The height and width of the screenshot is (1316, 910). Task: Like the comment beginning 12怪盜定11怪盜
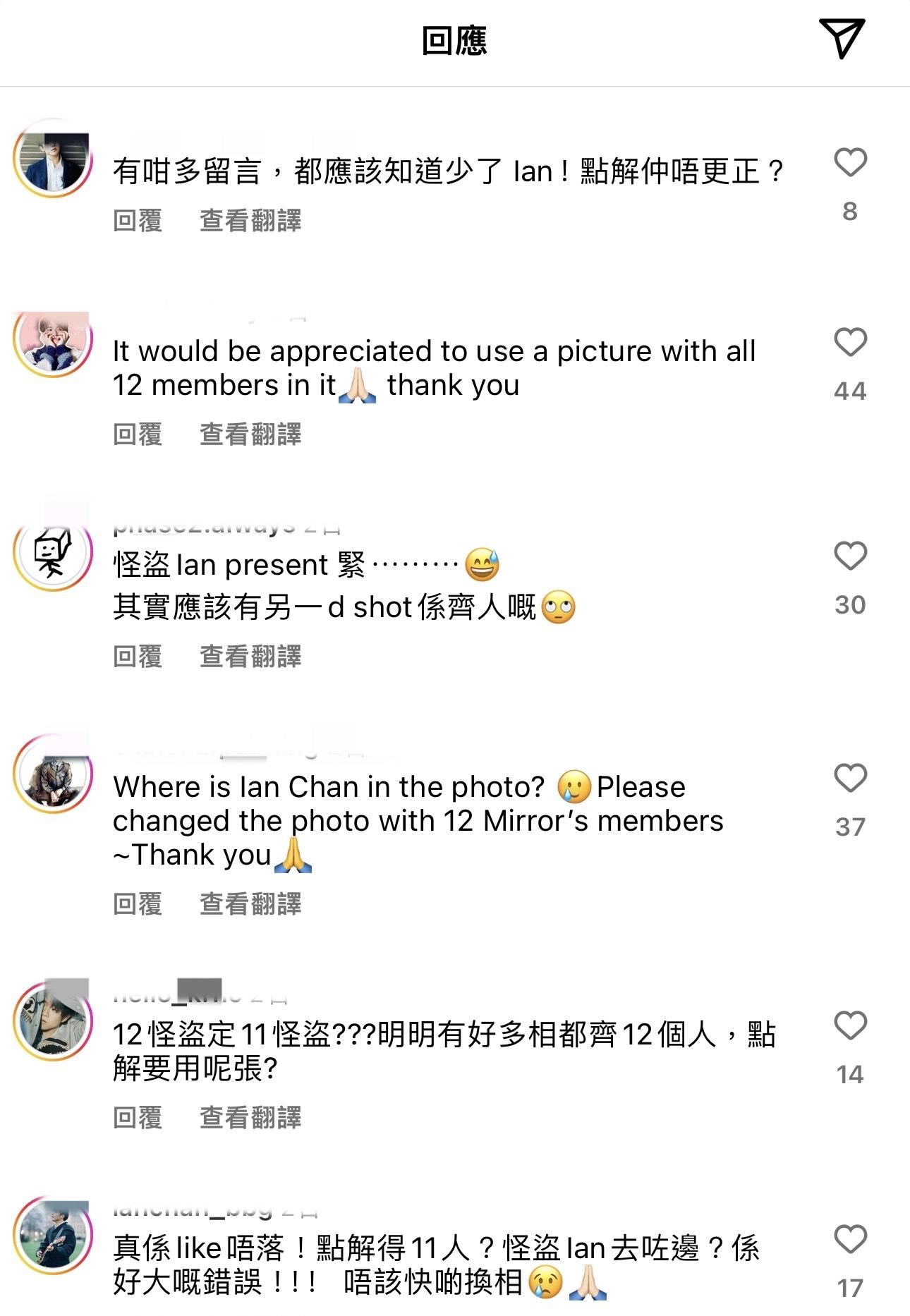pos(850,1026)
